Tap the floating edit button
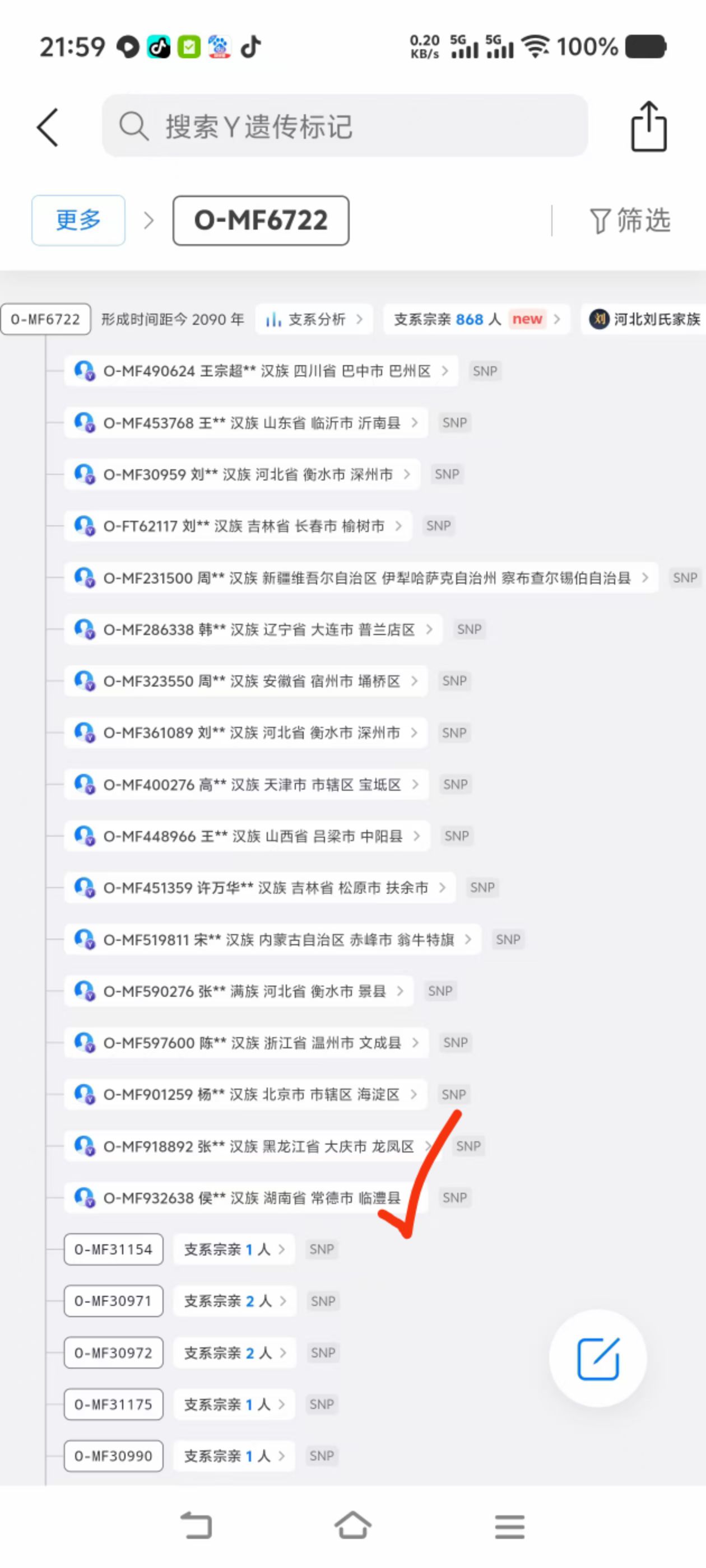 (x=597, y=1358)
